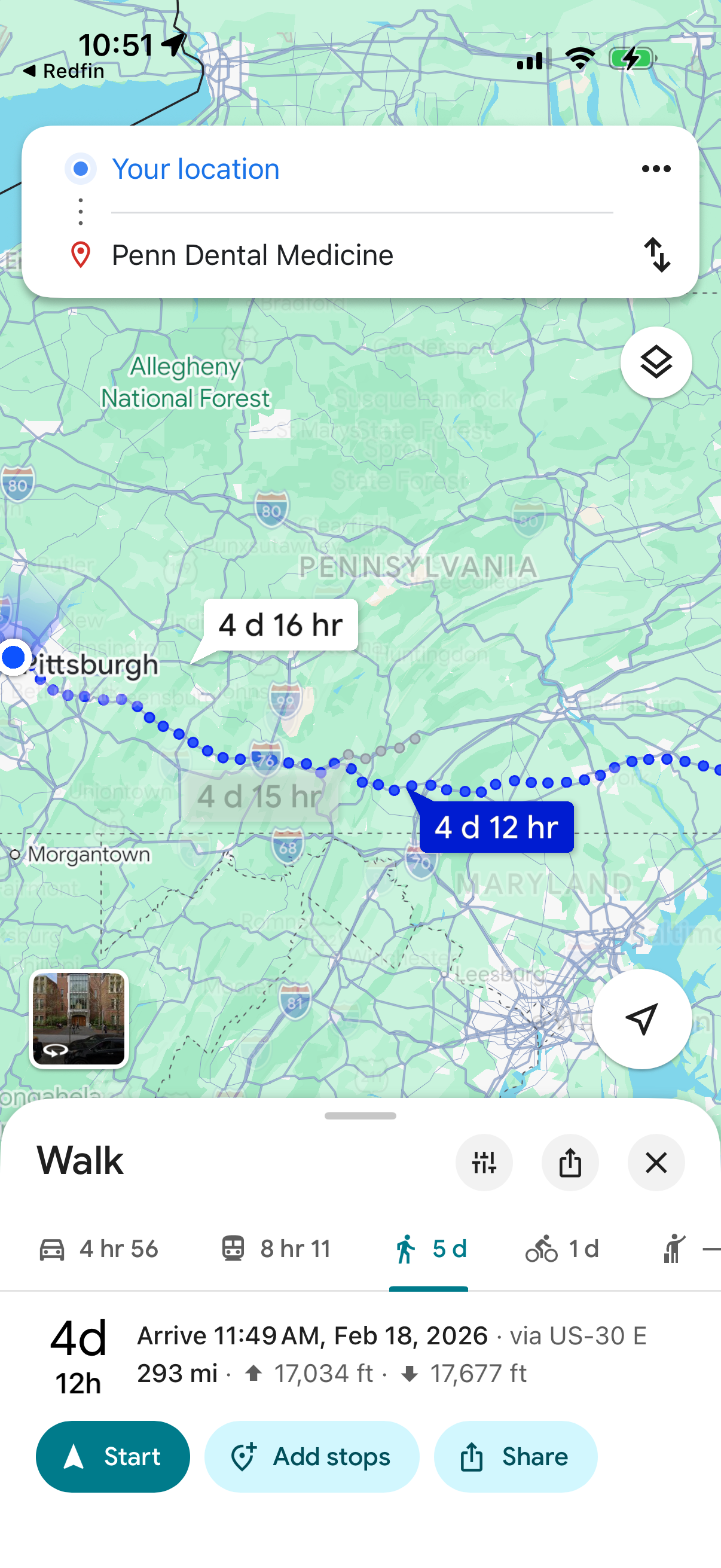Switch to the 4 d 15 hr route
The height and width of the screenshot is (1568, 721).
[x=262, y=796]
